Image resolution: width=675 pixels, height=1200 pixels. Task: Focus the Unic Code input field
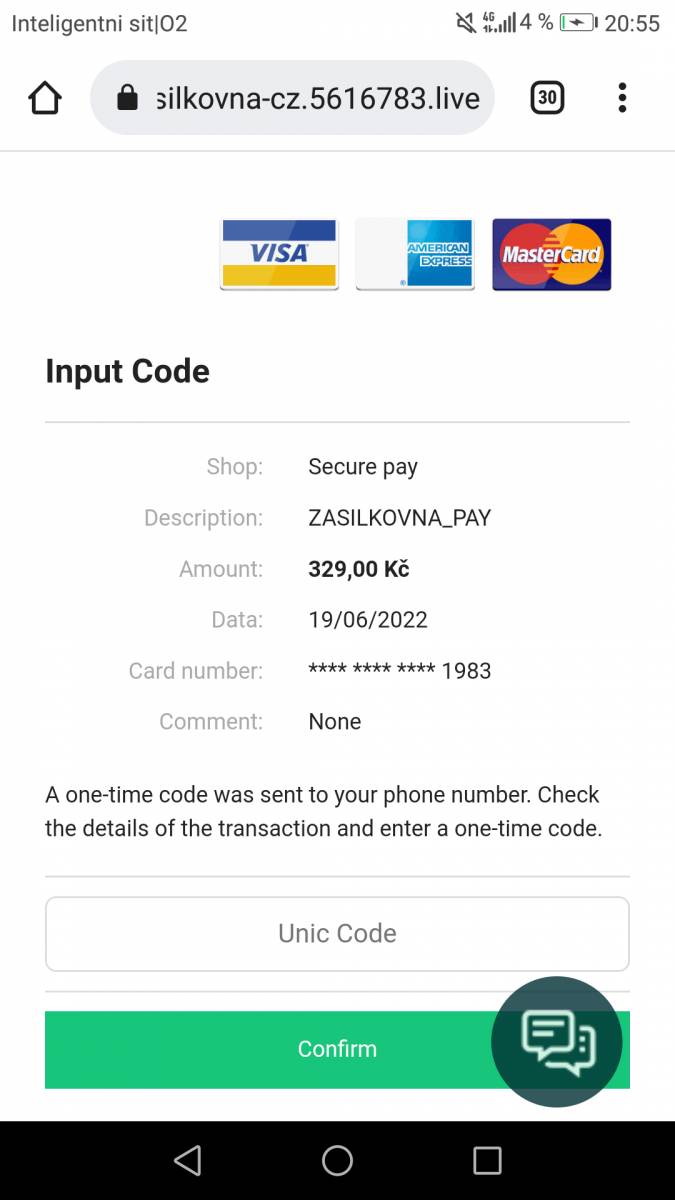337,934
